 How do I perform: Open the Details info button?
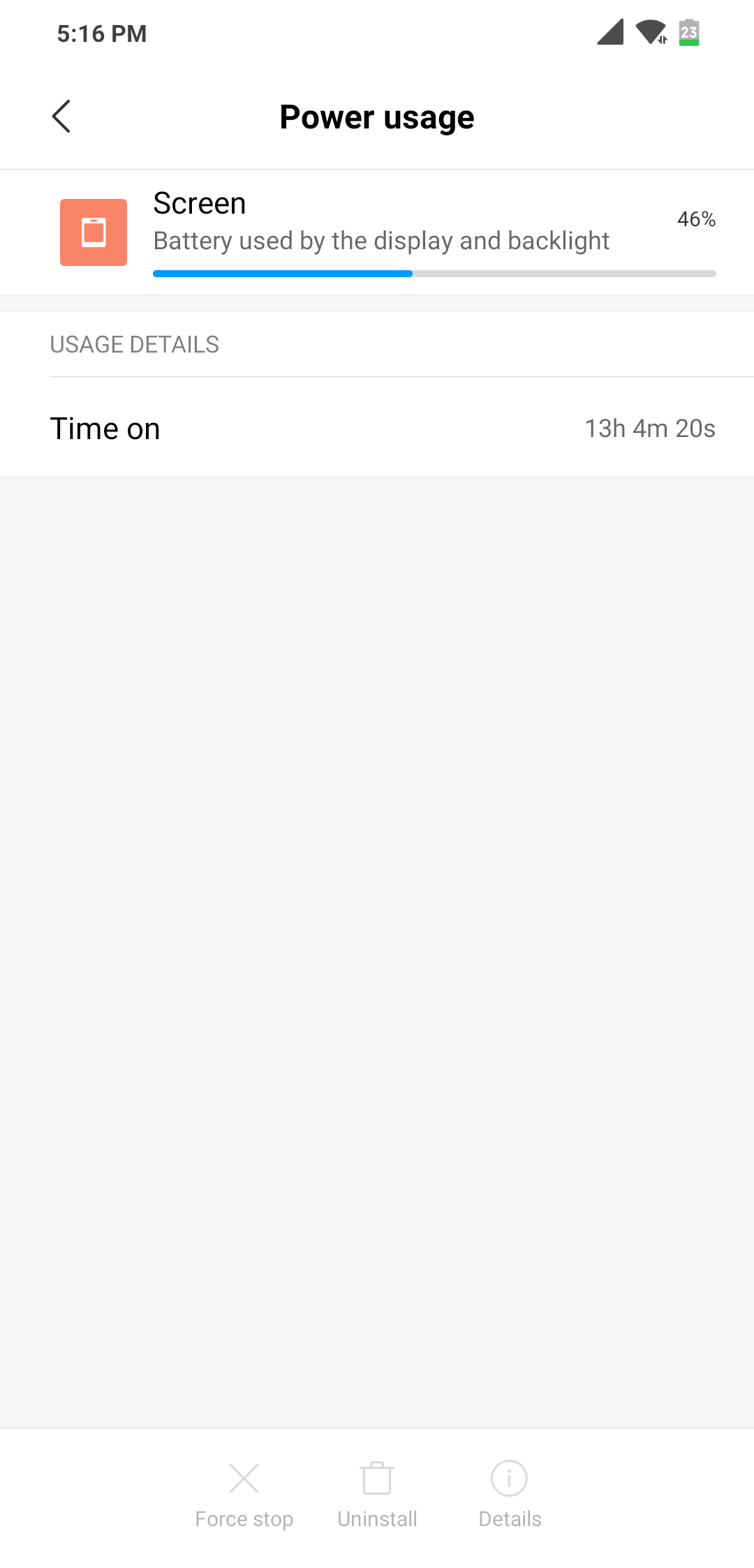pyautogui.click(x=510, y=1493)
